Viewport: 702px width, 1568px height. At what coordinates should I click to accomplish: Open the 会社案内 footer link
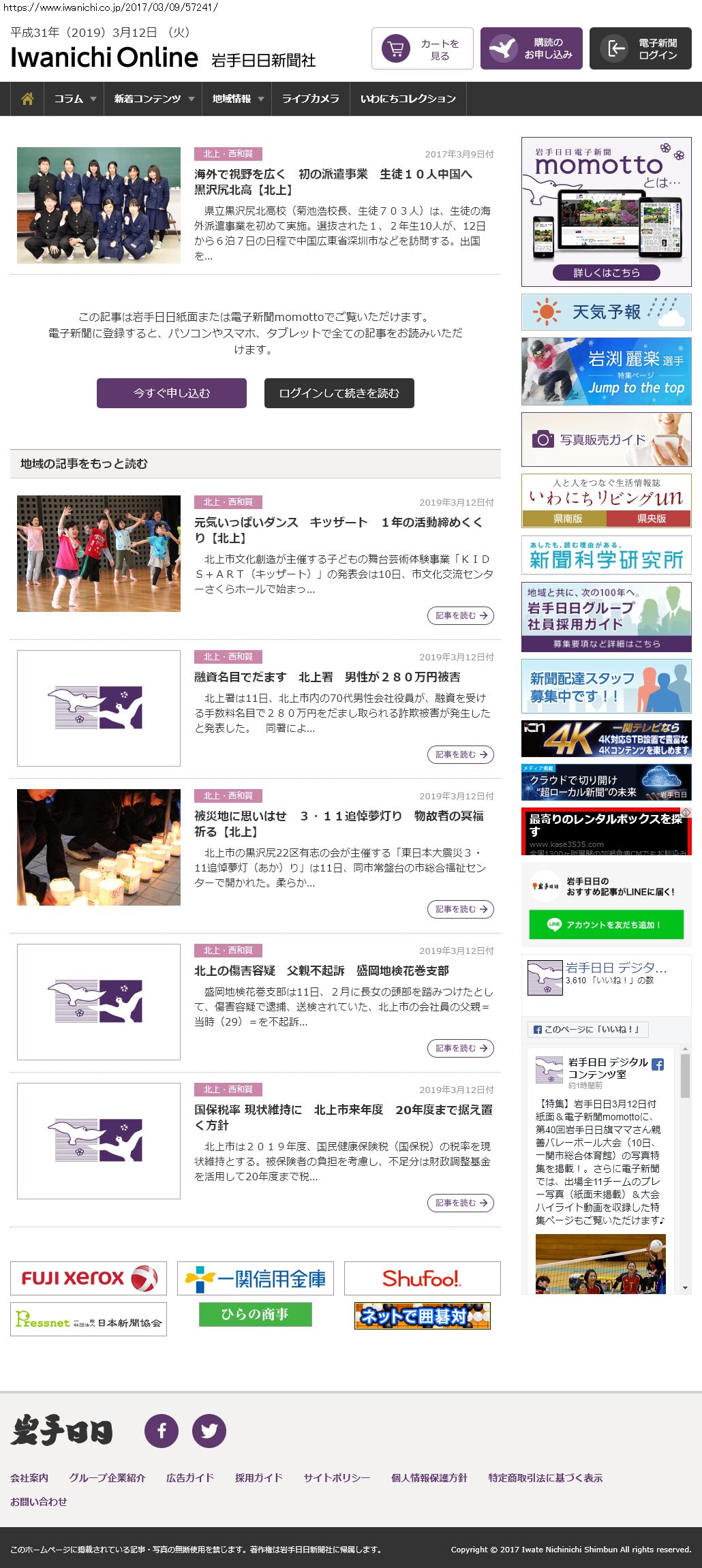29,1477
